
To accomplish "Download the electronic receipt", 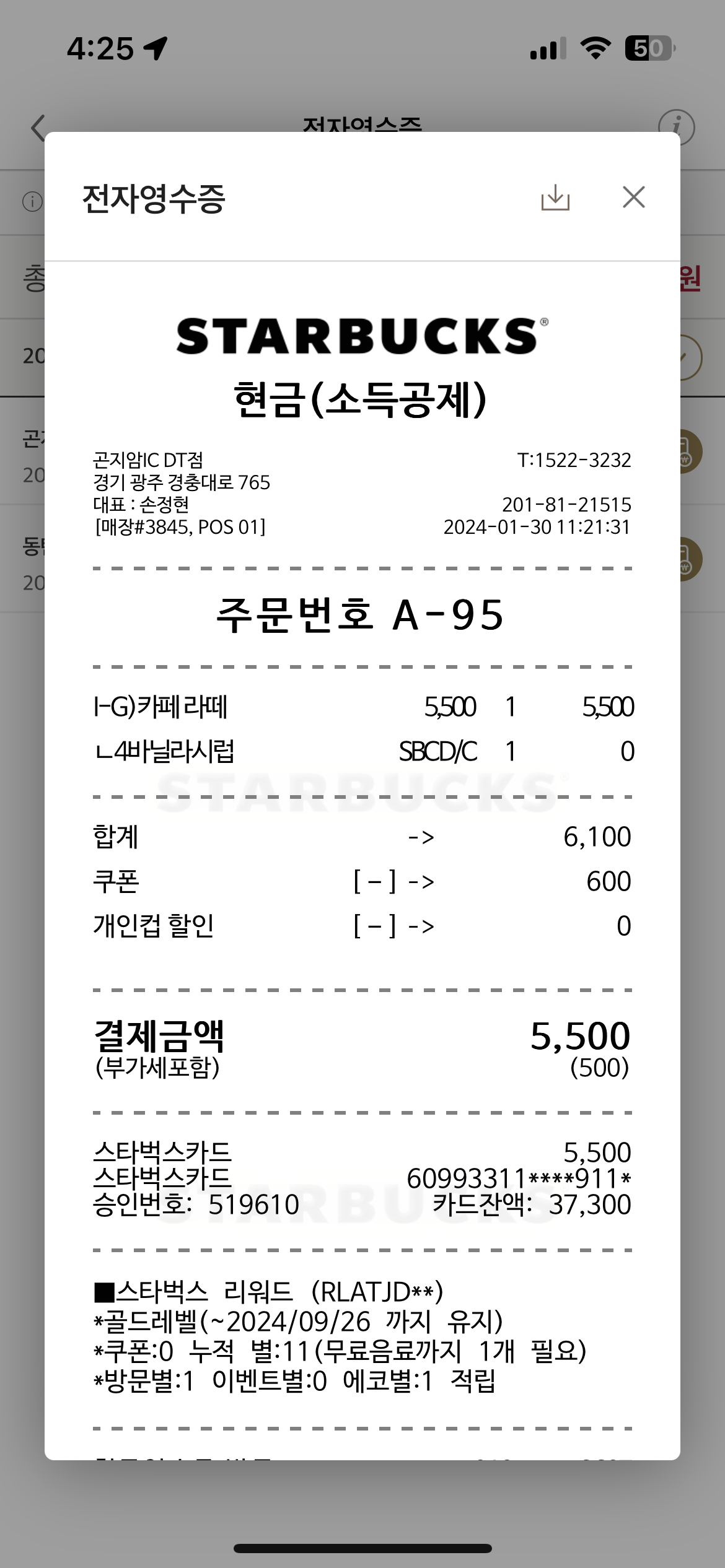I will 555,198.
